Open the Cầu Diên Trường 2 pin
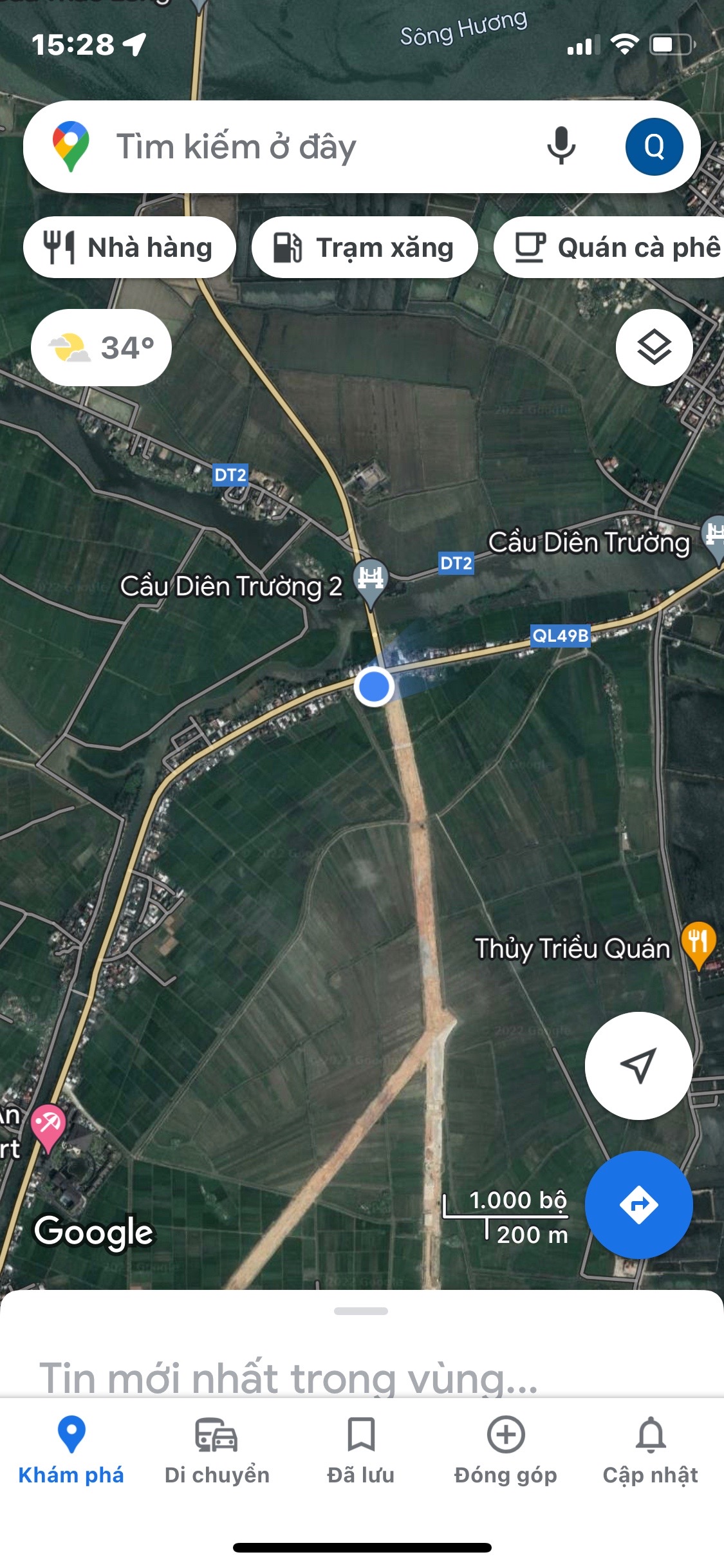Screen dimensions: 724x1568 pyautogui.click(x=371, y=579)
